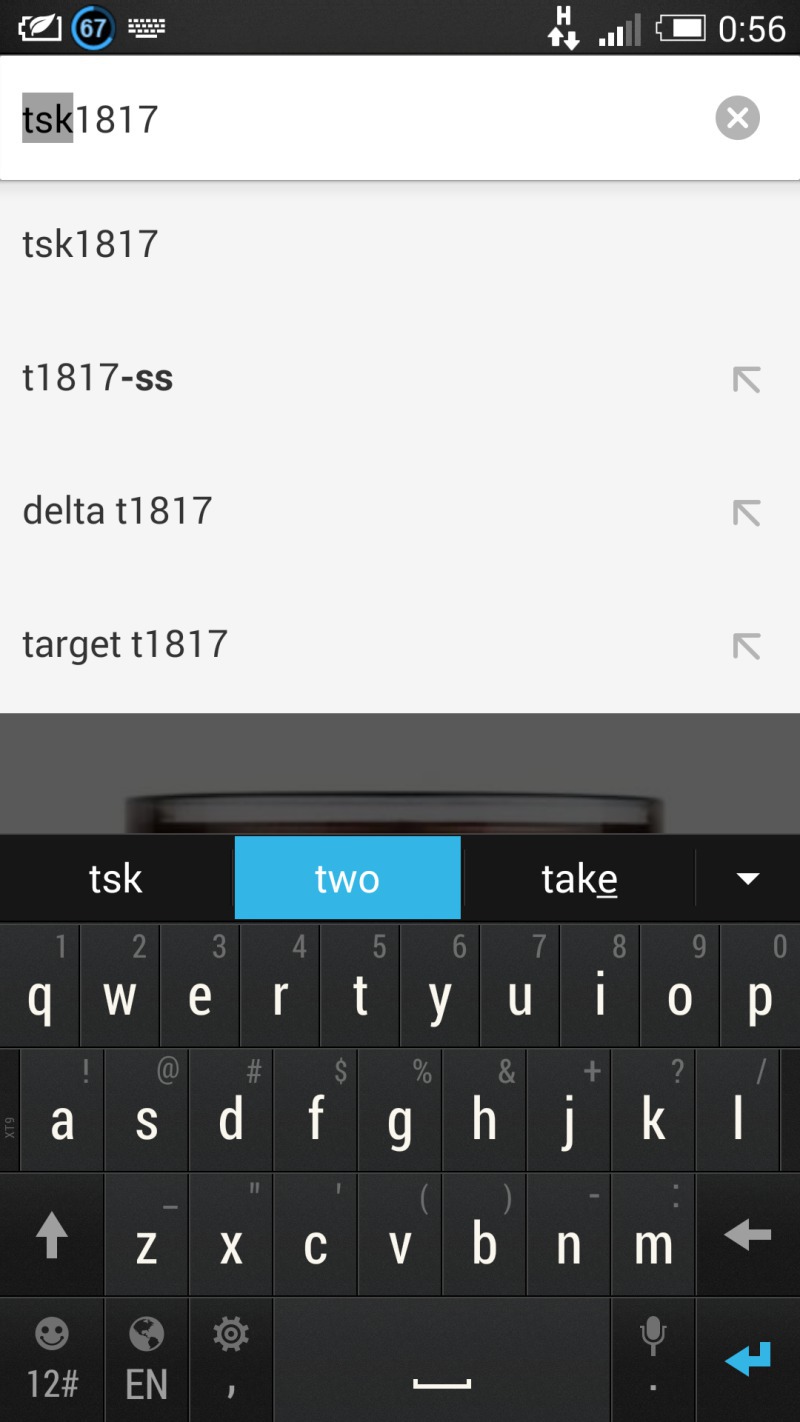Change keyboard language with EN key
The image size is (800, 1422).
click(146, 1360)
